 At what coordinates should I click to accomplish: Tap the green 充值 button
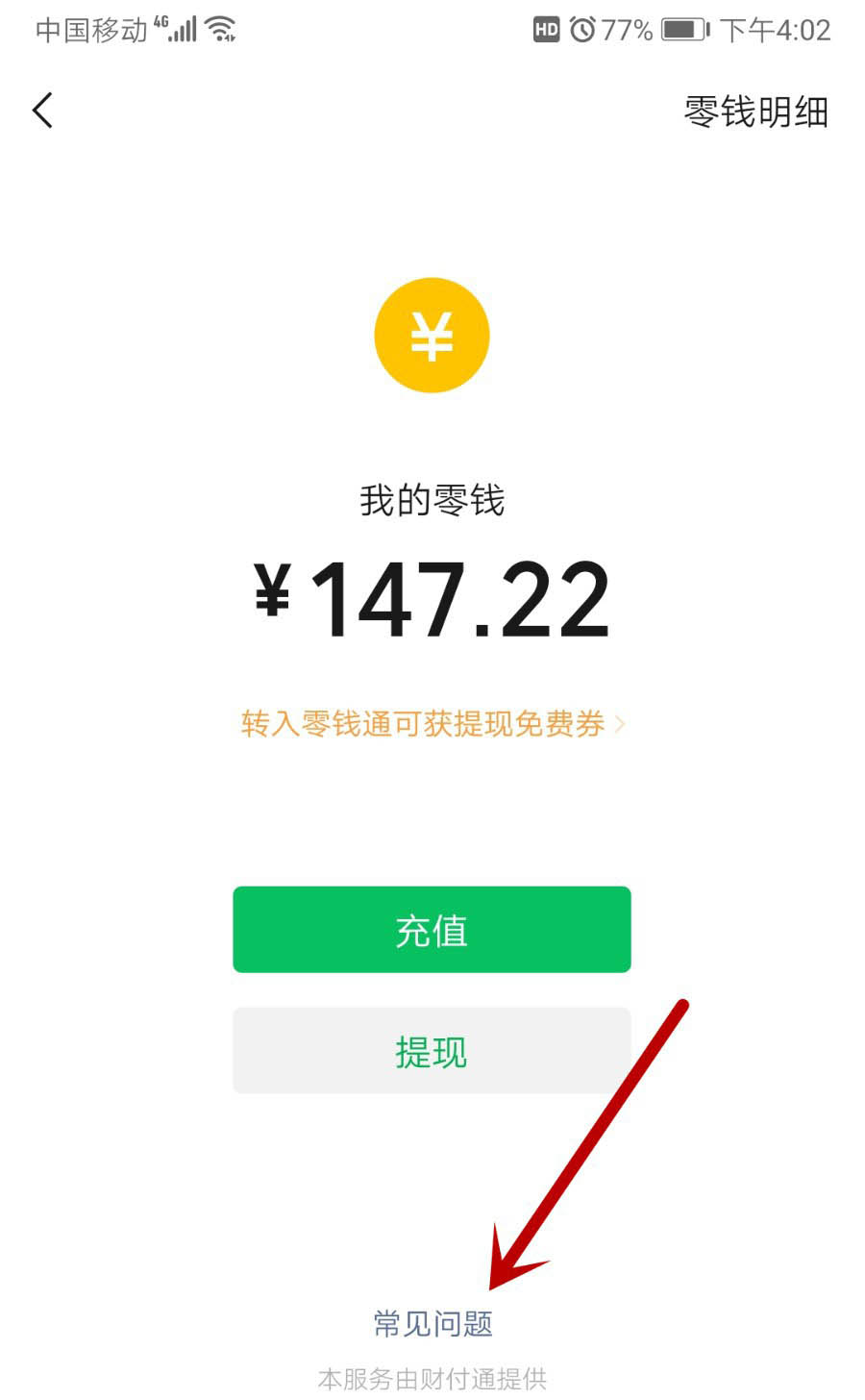[432, 930]
